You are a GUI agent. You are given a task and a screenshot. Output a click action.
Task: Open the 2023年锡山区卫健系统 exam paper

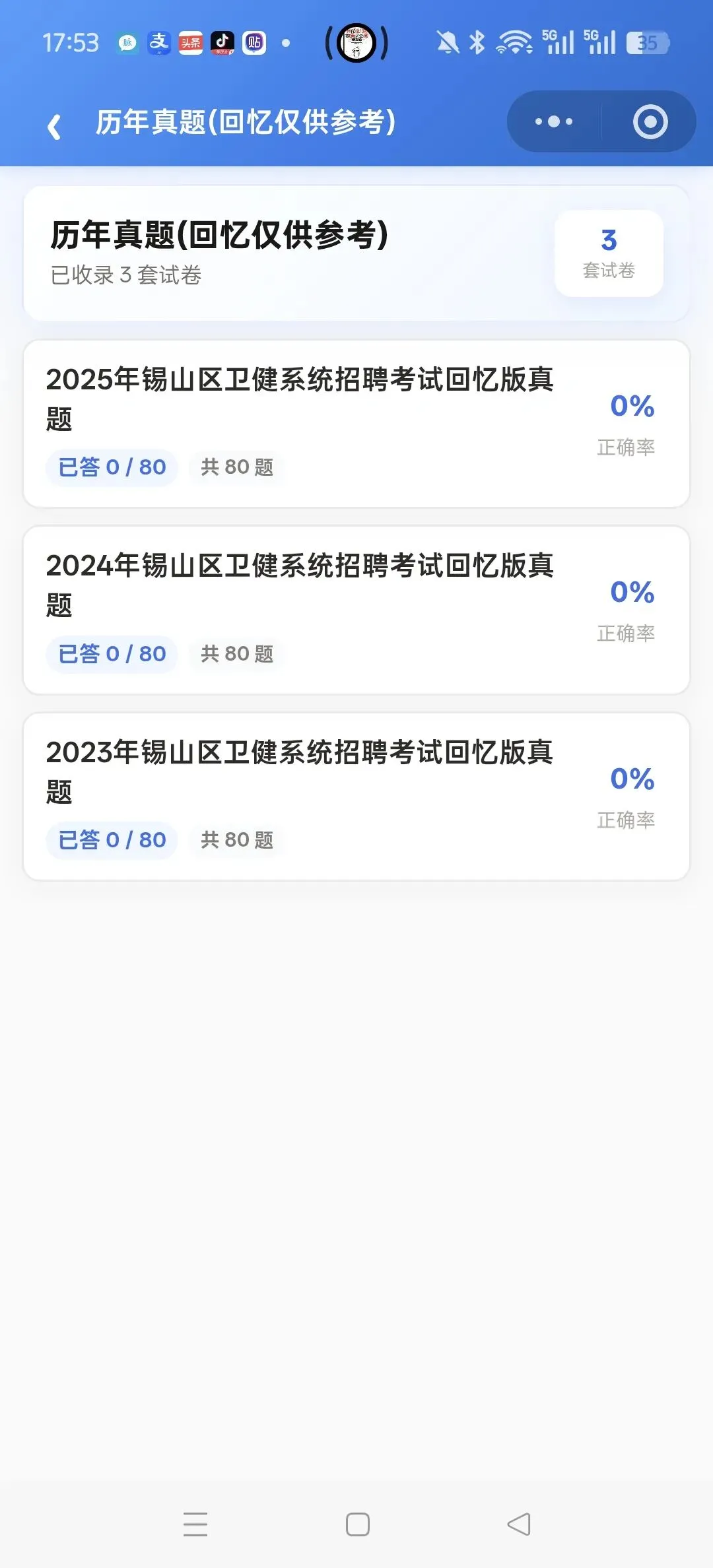tap(356, 797)
